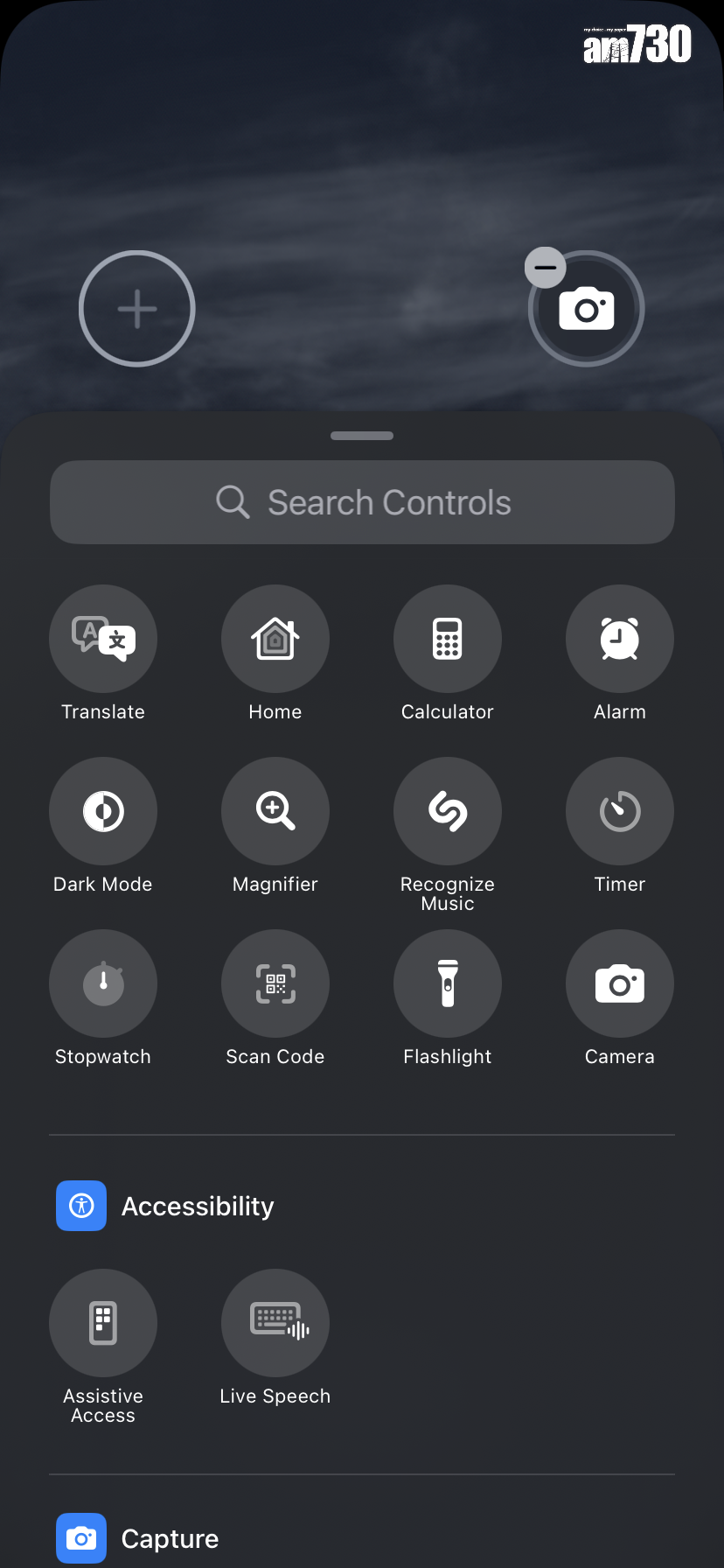The image size is (724, 1568).
Task: Choose the Assistive Access control
Action: 103,1323
